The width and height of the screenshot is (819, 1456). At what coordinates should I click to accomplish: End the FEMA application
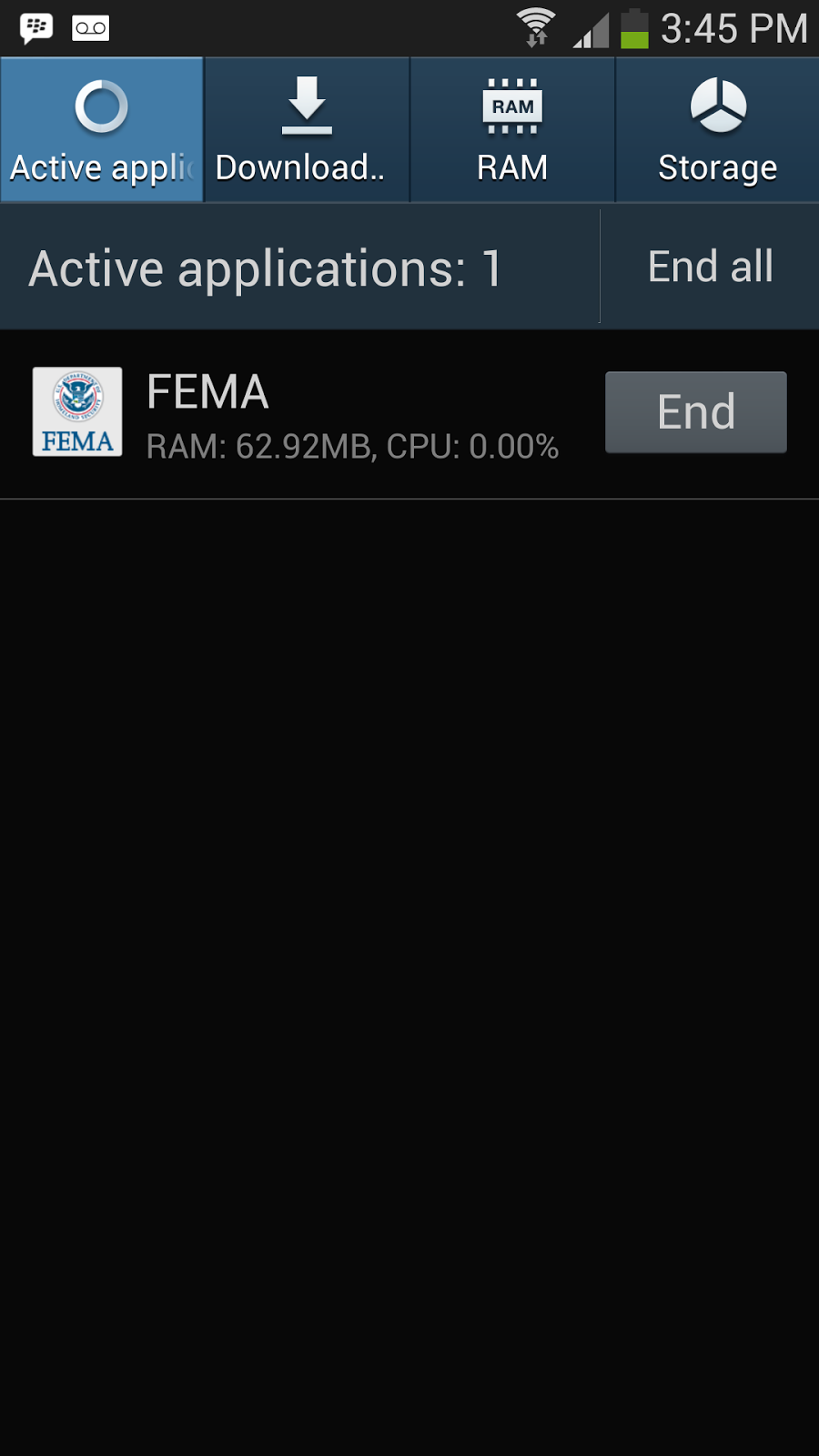[694, 411]
